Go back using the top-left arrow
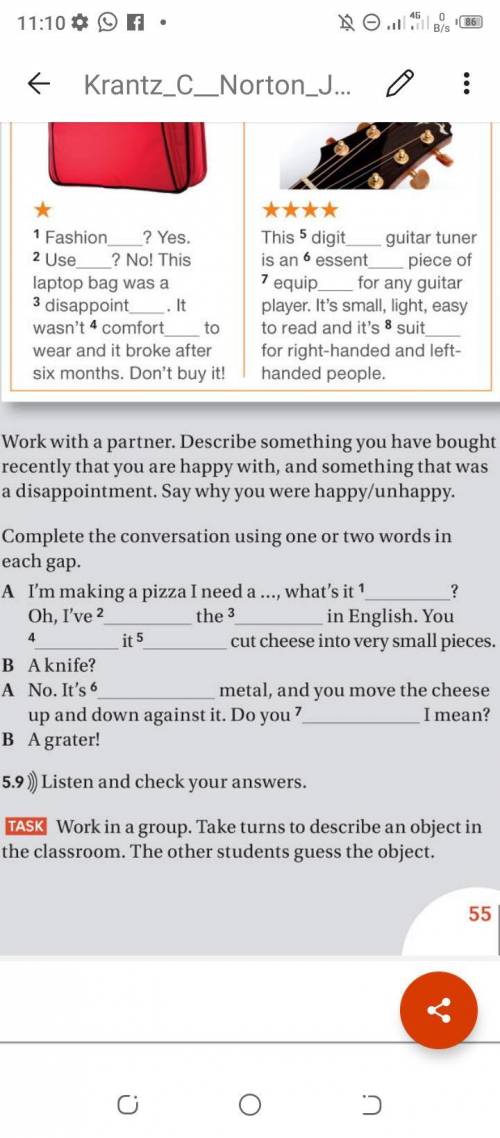Screen dimensions: 500x1138 [x=39, y=84]
